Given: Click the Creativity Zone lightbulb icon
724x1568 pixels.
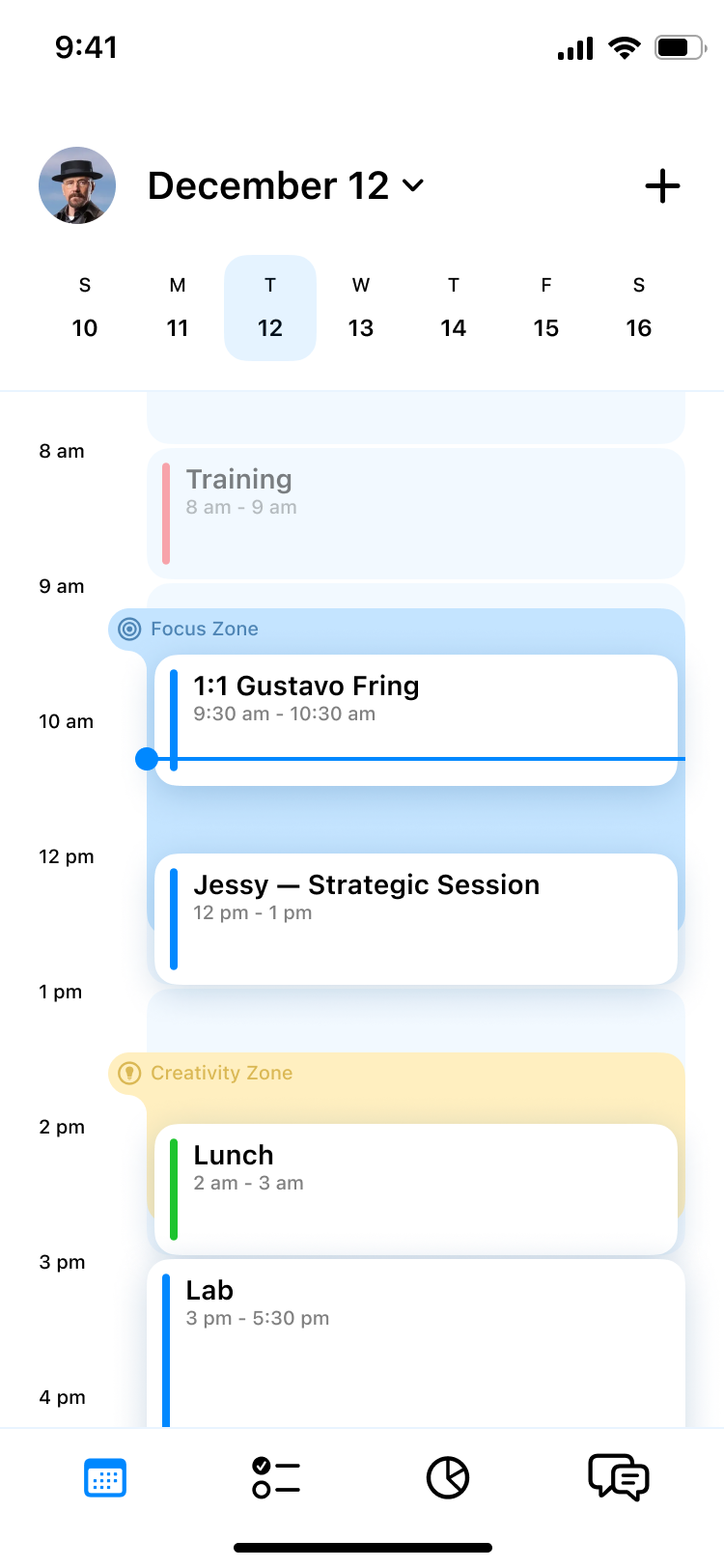Looking at the screenshot, I should [x=128, y=1073].
